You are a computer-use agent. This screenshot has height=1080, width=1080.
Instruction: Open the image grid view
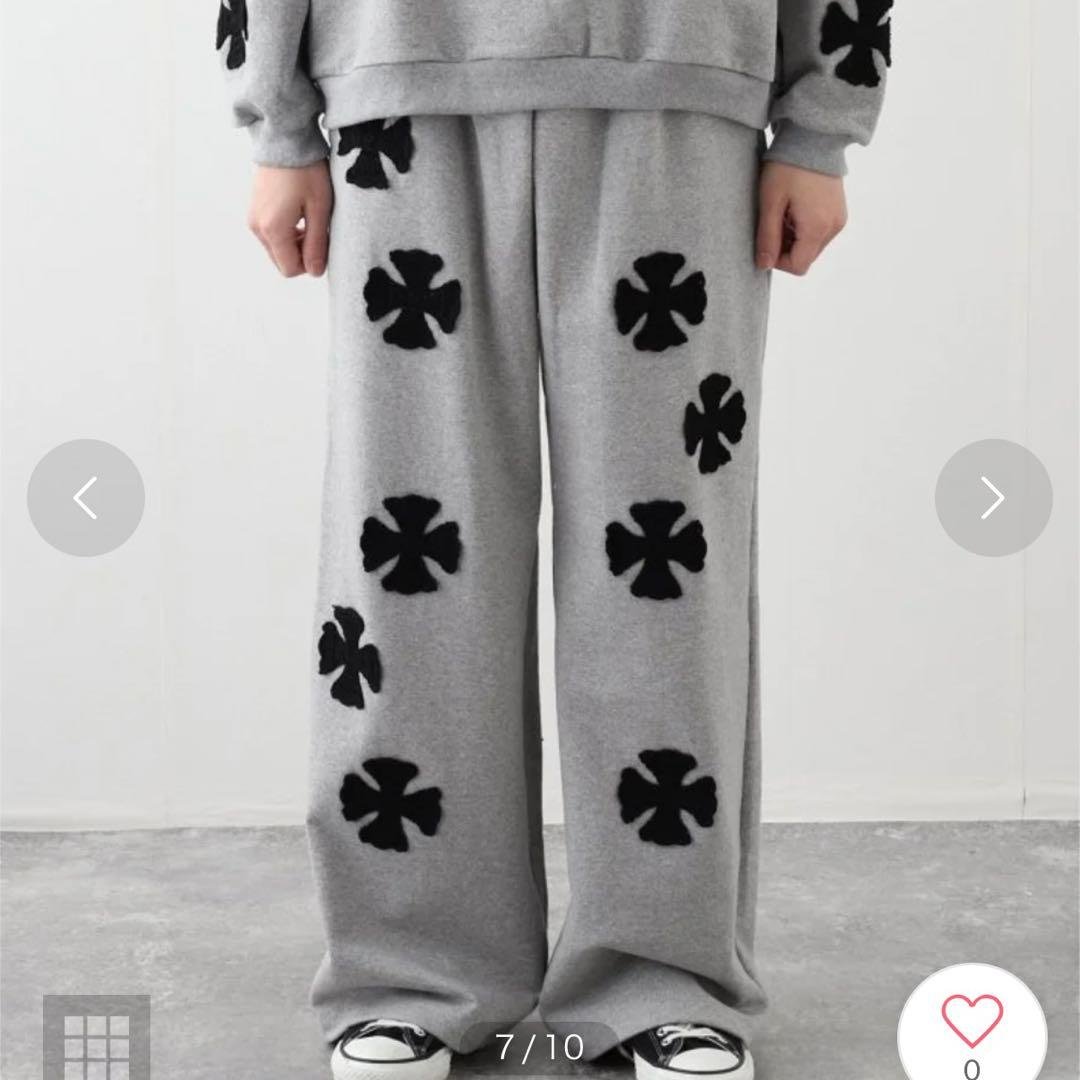click(96, 1042)
